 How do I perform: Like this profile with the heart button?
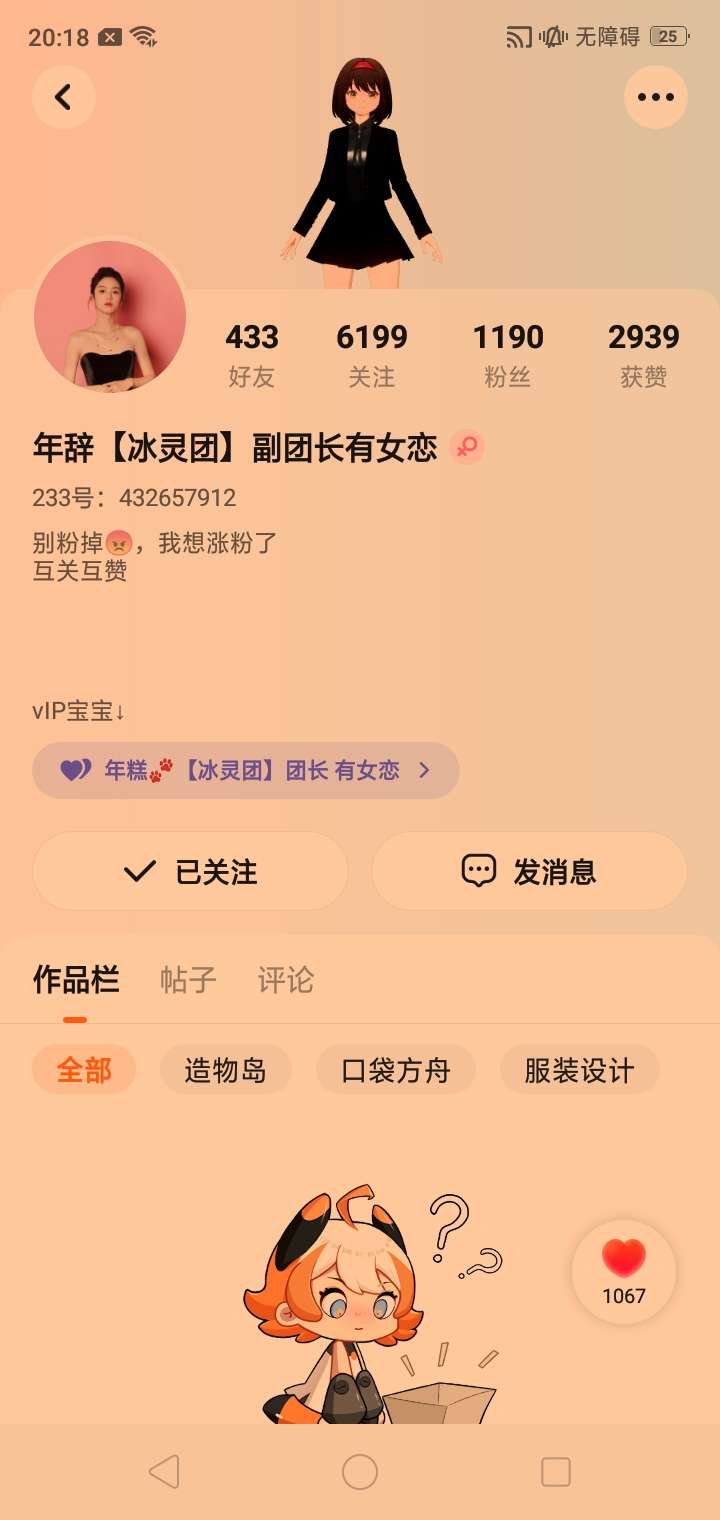[x=624, y=1271]
